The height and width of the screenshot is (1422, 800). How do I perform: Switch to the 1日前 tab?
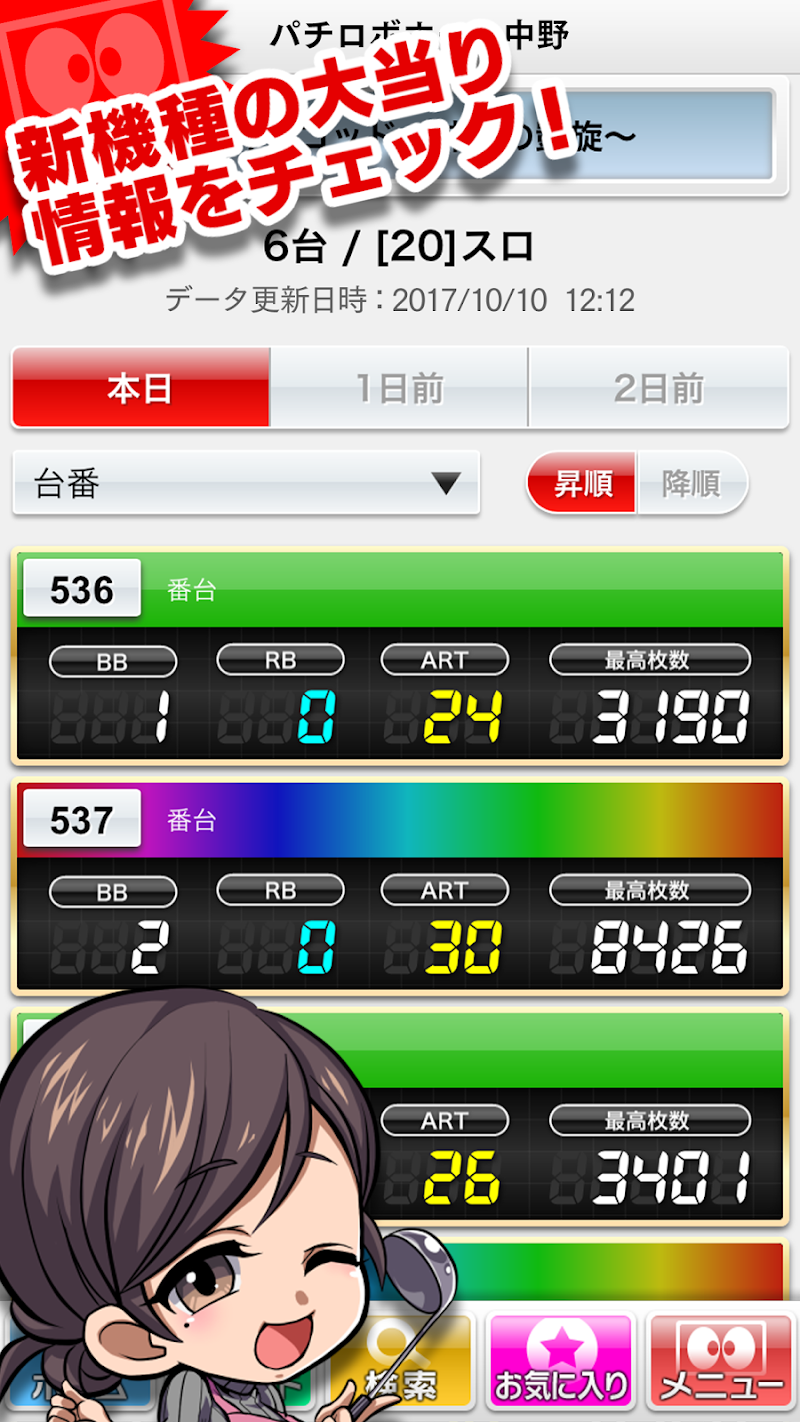(x=399, y=388)
